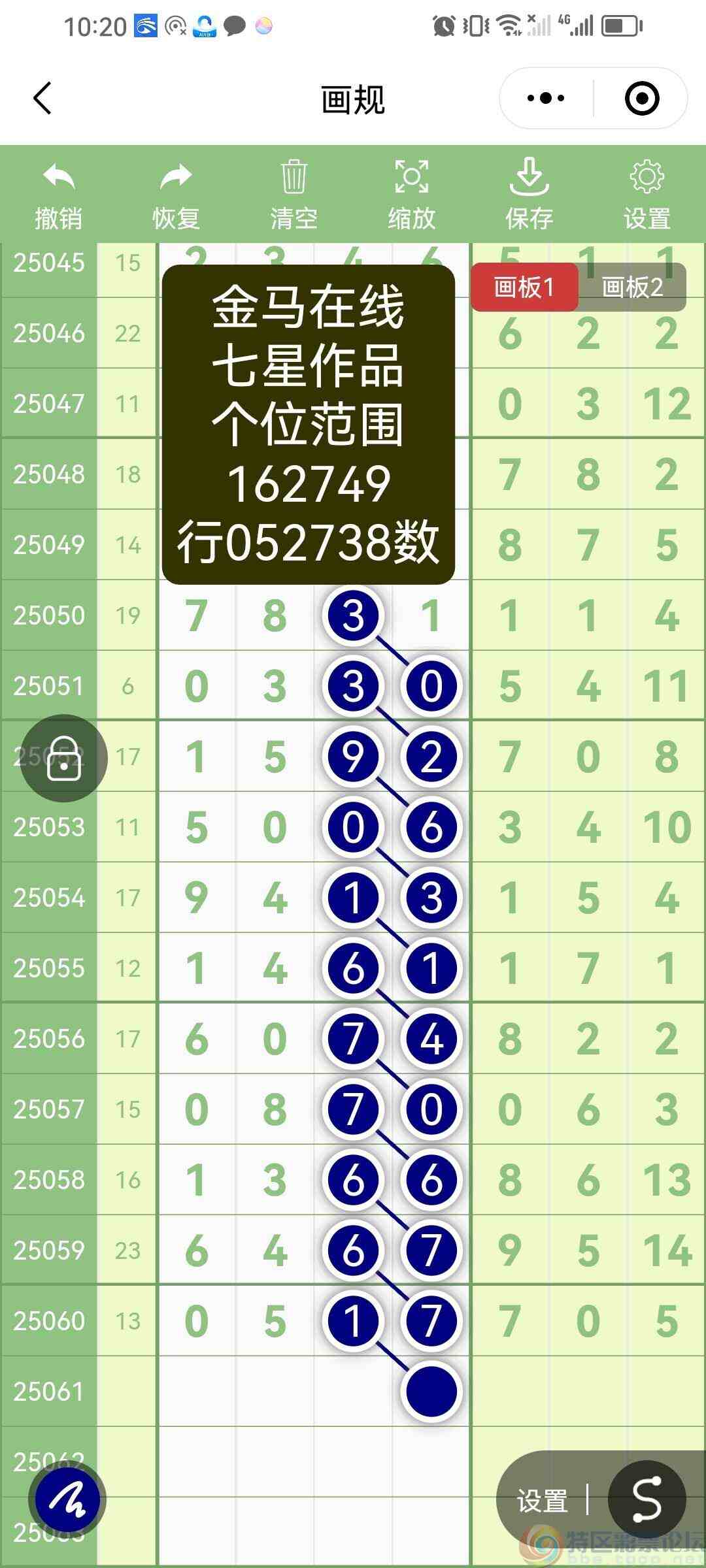Screen dimensions: 706x1568
Task: Tap the empty blue circle on row 25061
Action: point(431,1390)
